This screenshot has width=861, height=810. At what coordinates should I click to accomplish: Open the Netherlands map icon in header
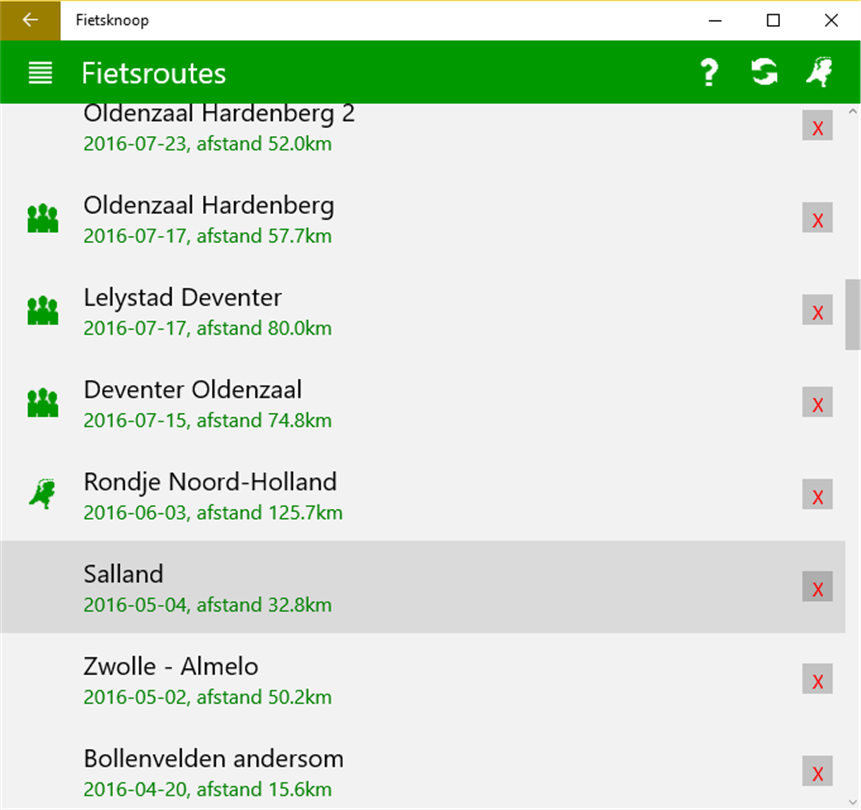(x=819, y=73)
